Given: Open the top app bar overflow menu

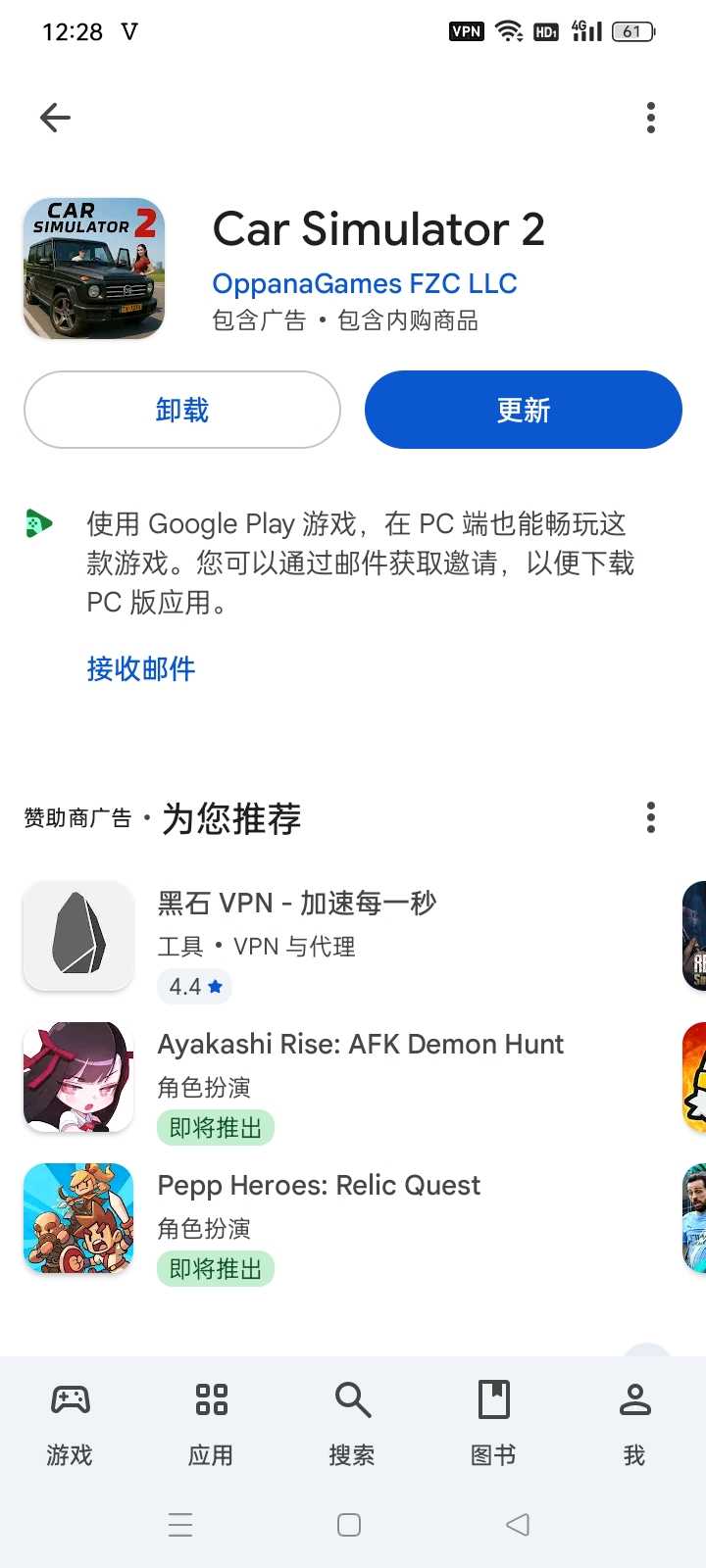Looking at the screenshot, I should [x=650, y=118].
